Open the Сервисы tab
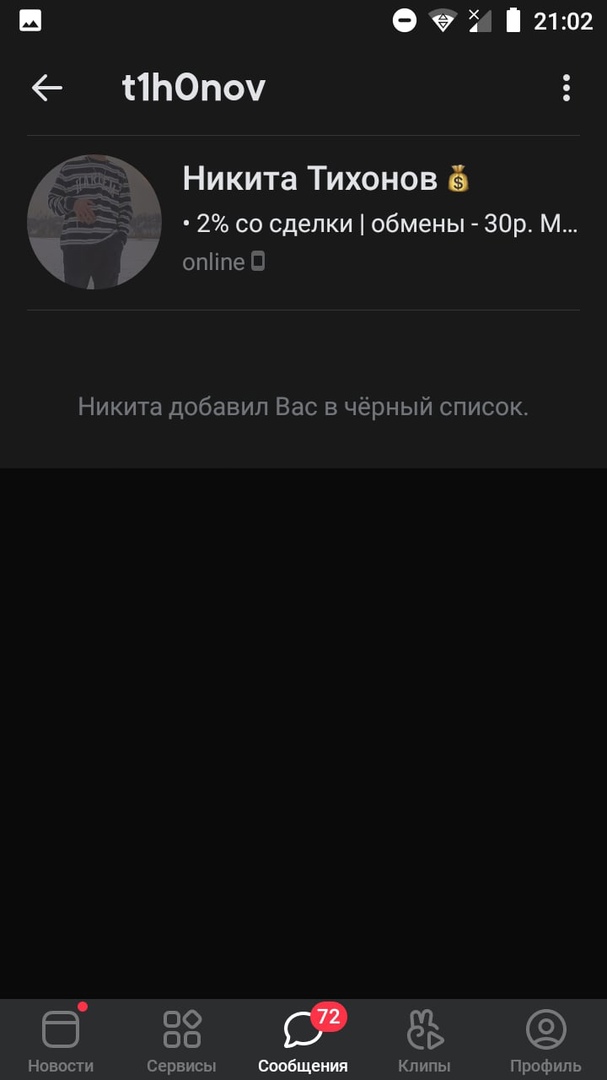This screenshot has width=607, height=1080. tap(181, 1040)
